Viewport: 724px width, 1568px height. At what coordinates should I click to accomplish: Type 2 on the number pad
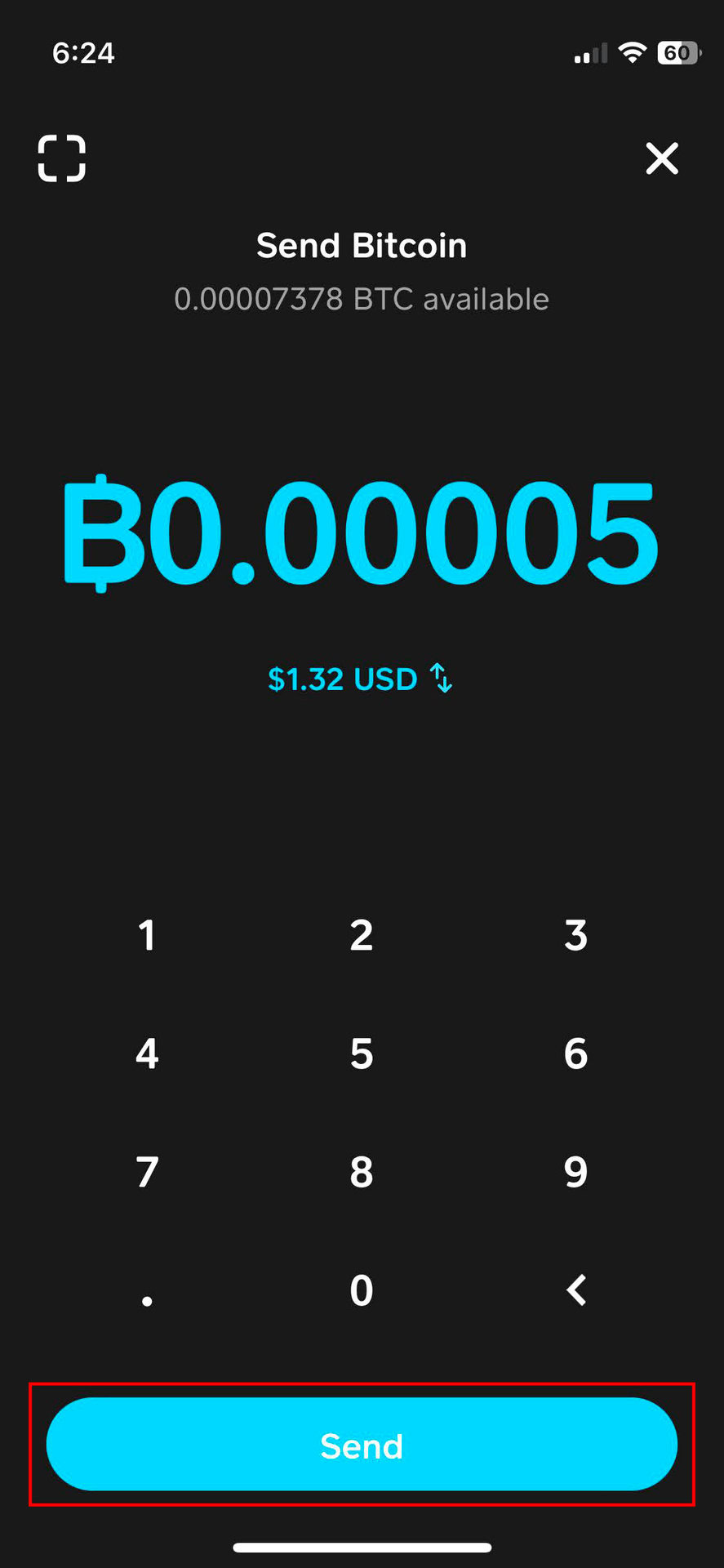tap(362, 935)
